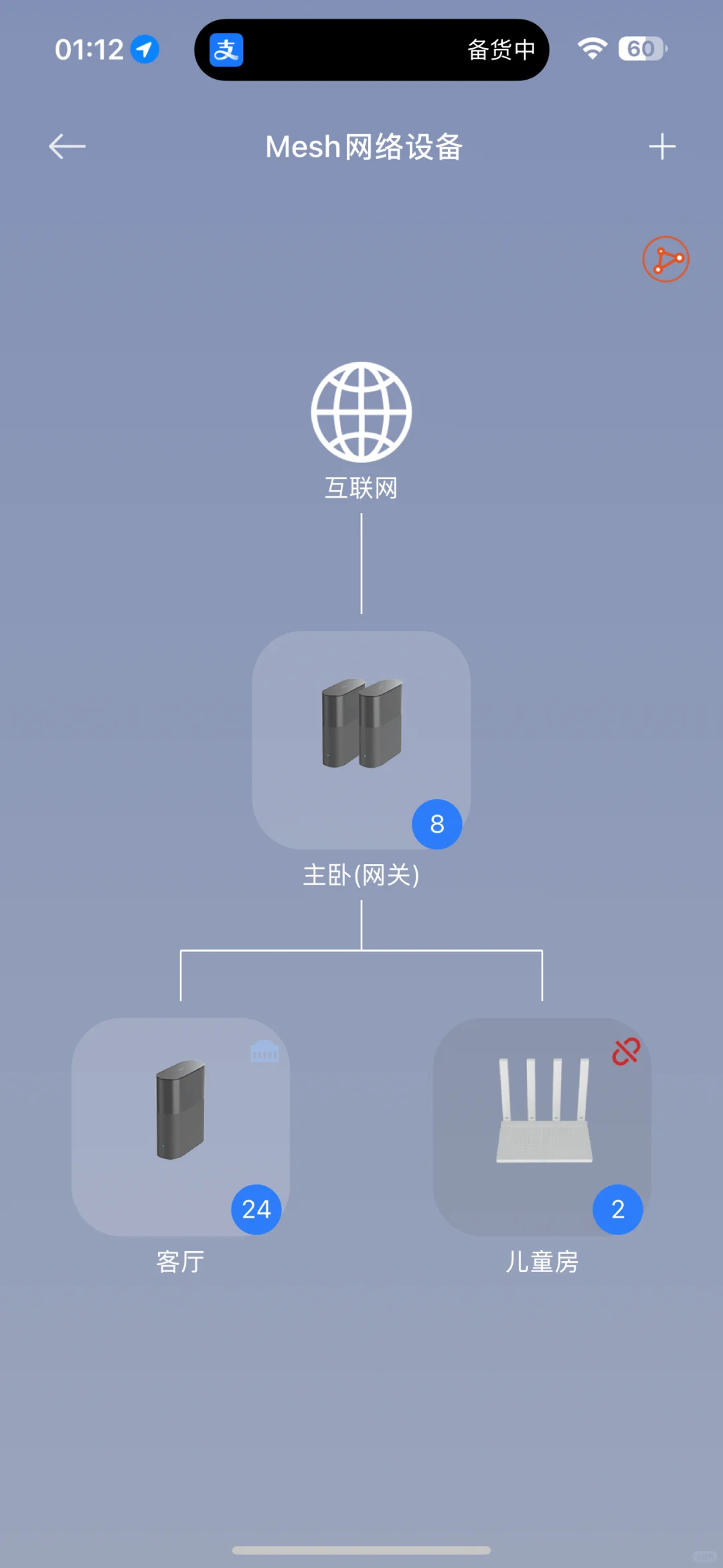Go back with the left arrow
The image size is (723, 1568).
[66, 145]
